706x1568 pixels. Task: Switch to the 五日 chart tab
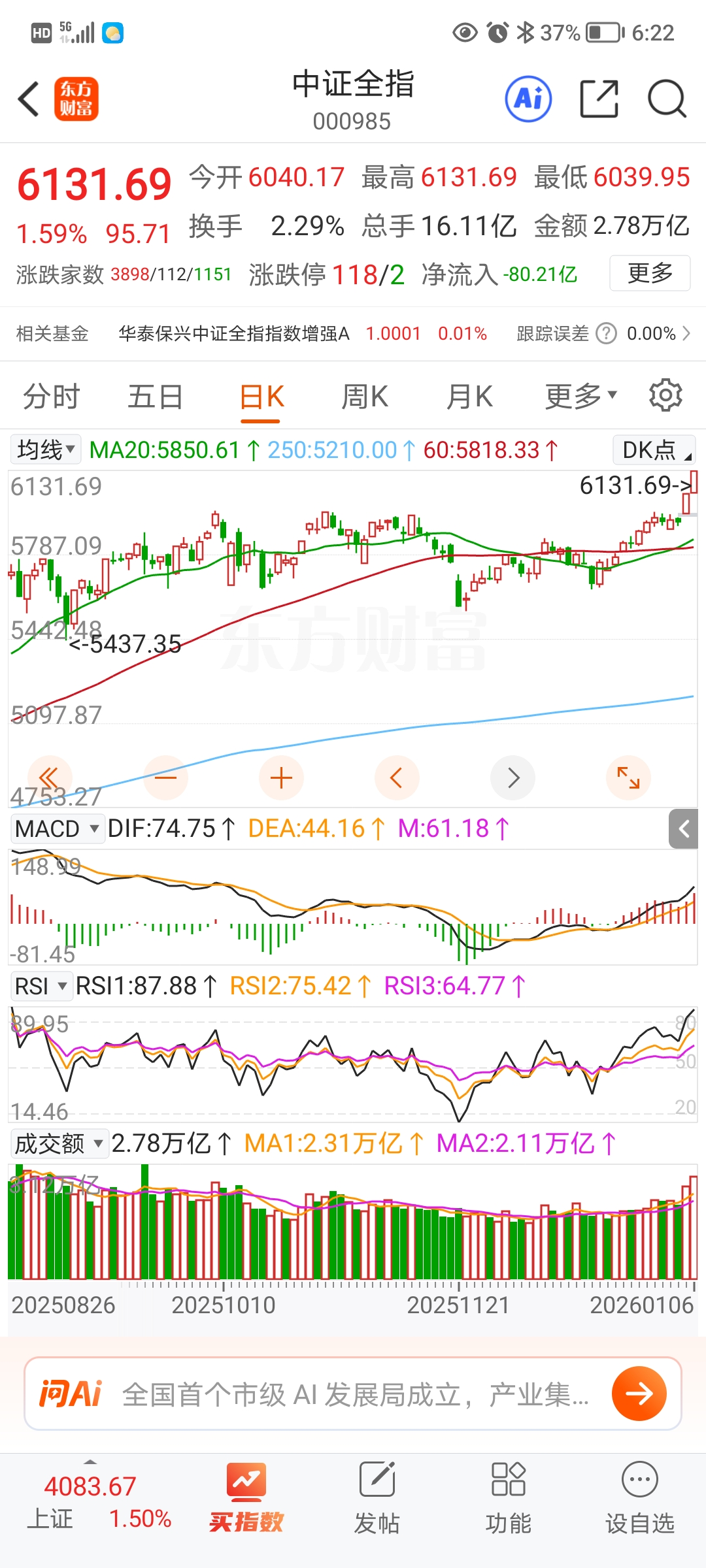click(x=155, y=397)
